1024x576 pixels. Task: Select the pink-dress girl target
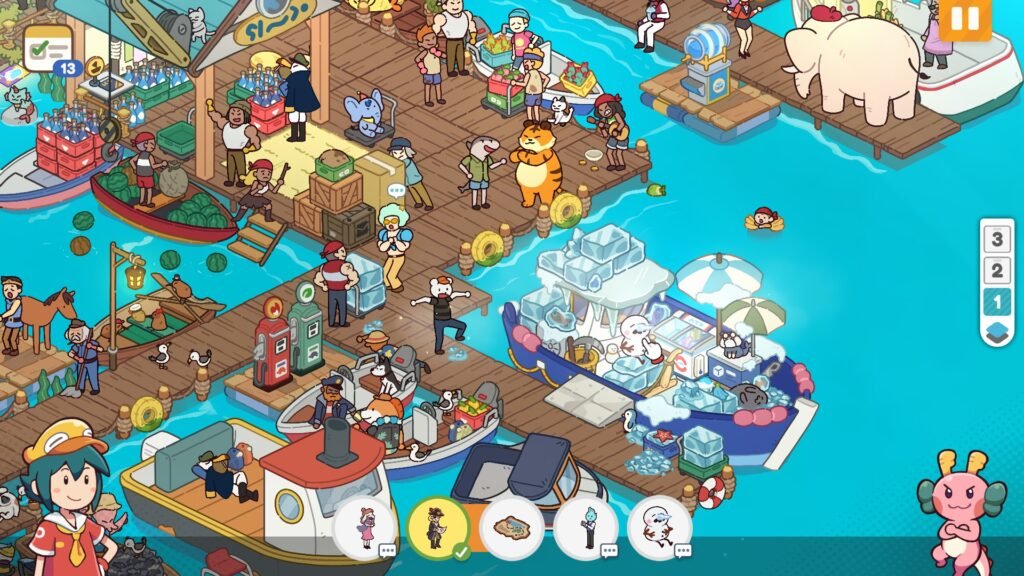tap(364, 527)
